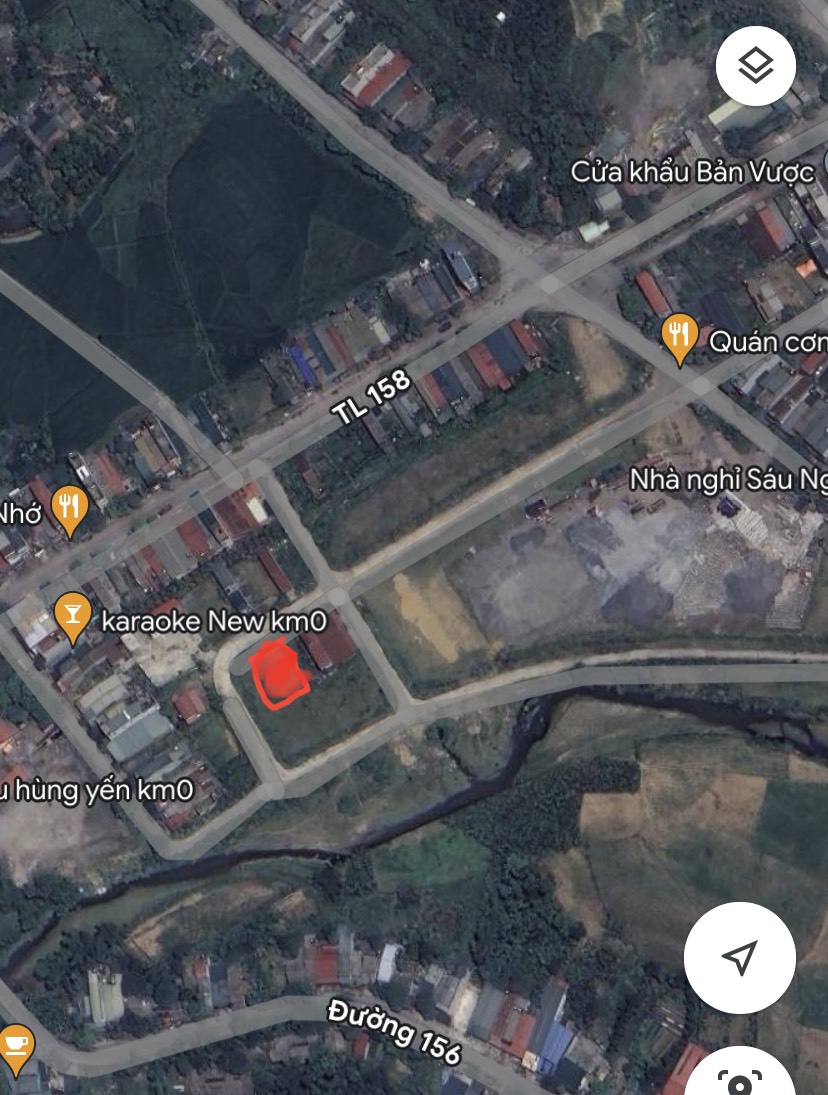Open the café marker near Đường 156

[15, 1045]
